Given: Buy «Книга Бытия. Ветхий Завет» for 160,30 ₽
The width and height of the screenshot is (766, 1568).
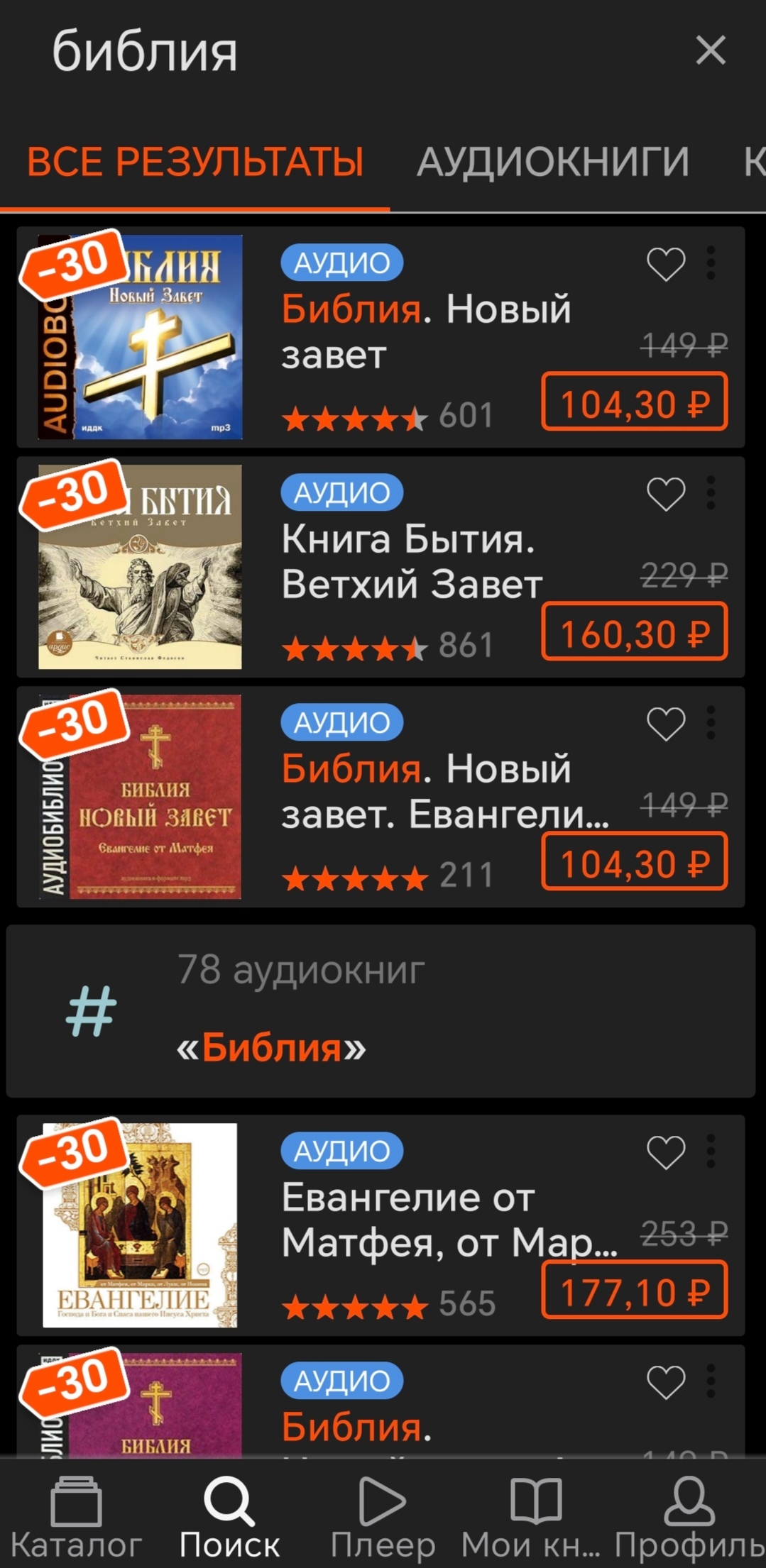Looking at the screenshot, I should (634, 632).
